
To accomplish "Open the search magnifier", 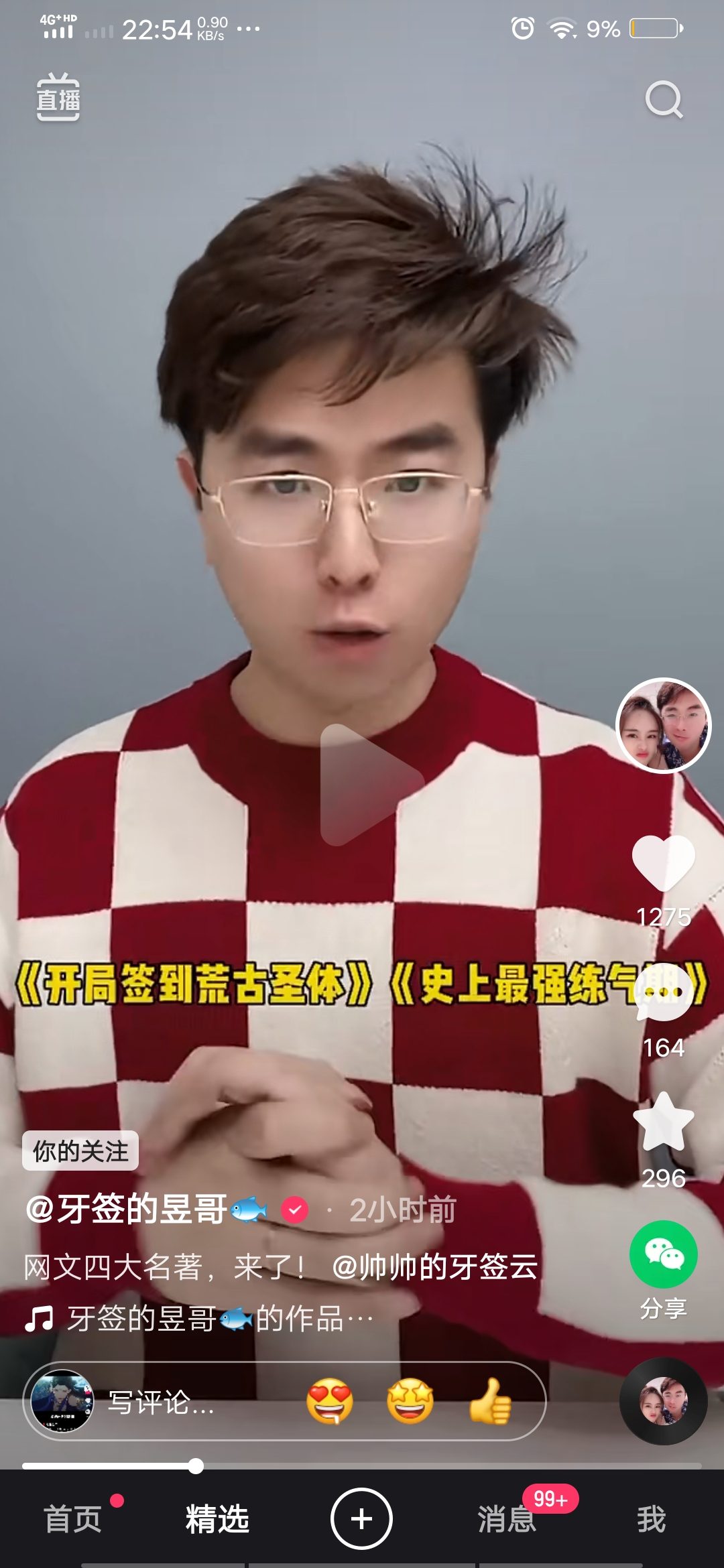I will click(x=664, y=100).
